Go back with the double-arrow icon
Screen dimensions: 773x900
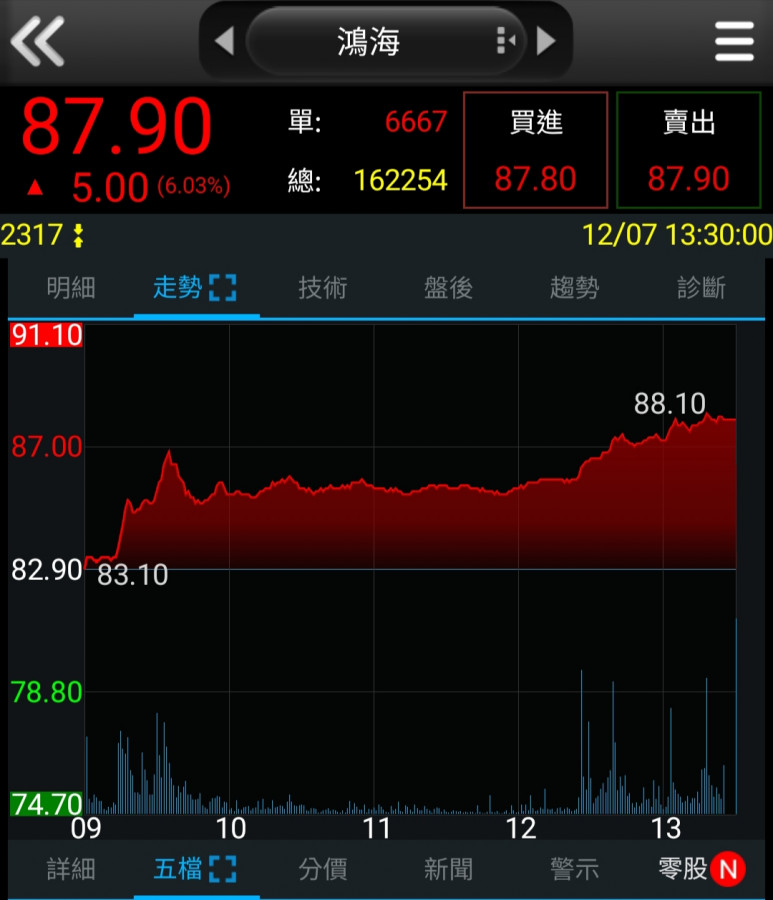37,41
